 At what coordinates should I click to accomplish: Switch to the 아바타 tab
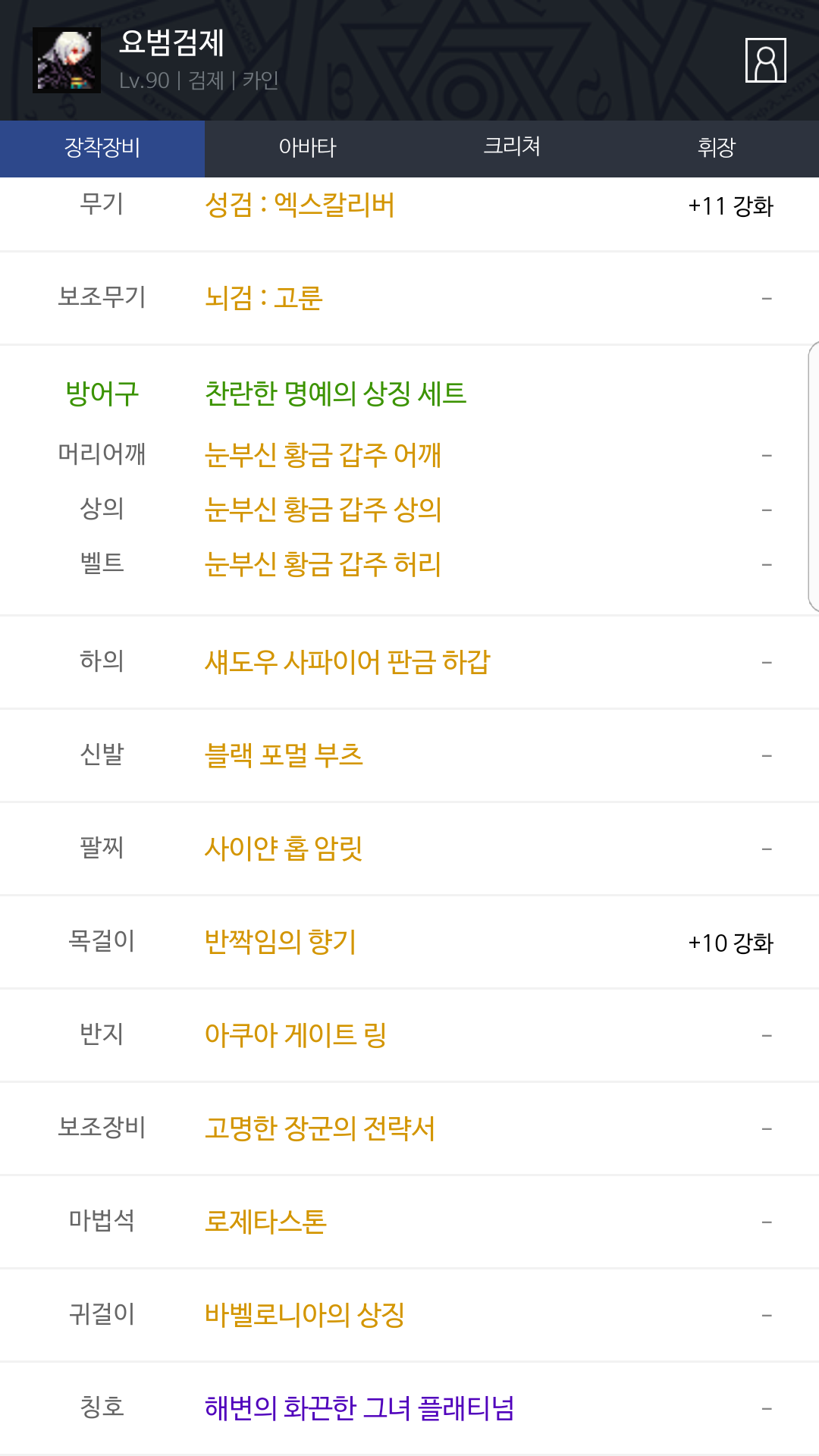307,148
